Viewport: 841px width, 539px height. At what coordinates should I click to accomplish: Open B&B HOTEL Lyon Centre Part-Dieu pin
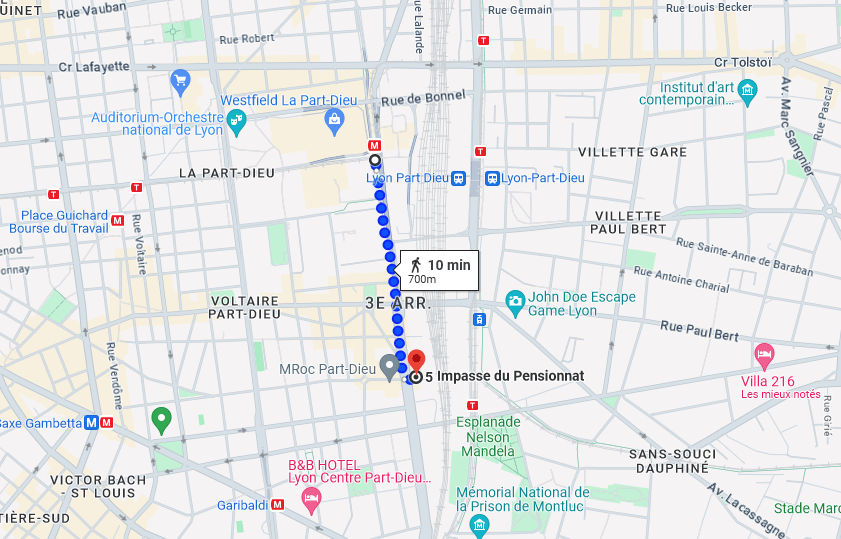311,497
